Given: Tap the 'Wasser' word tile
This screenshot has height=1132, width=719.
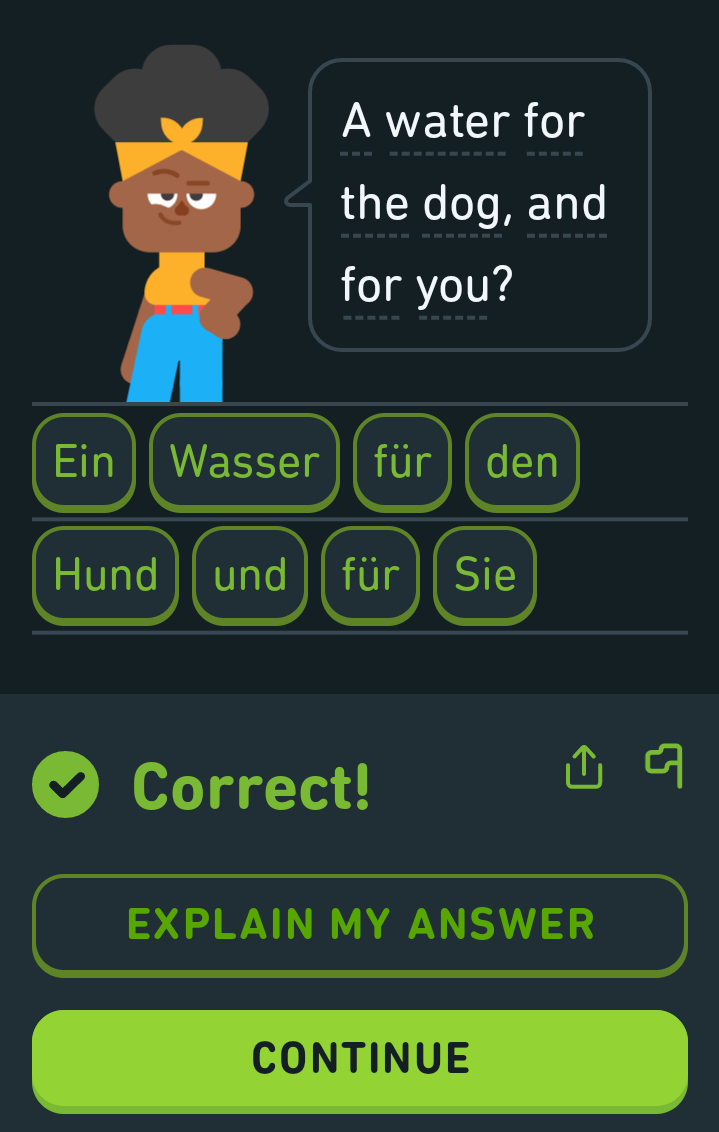Looking at the screenshot, I should click(244, 462).
